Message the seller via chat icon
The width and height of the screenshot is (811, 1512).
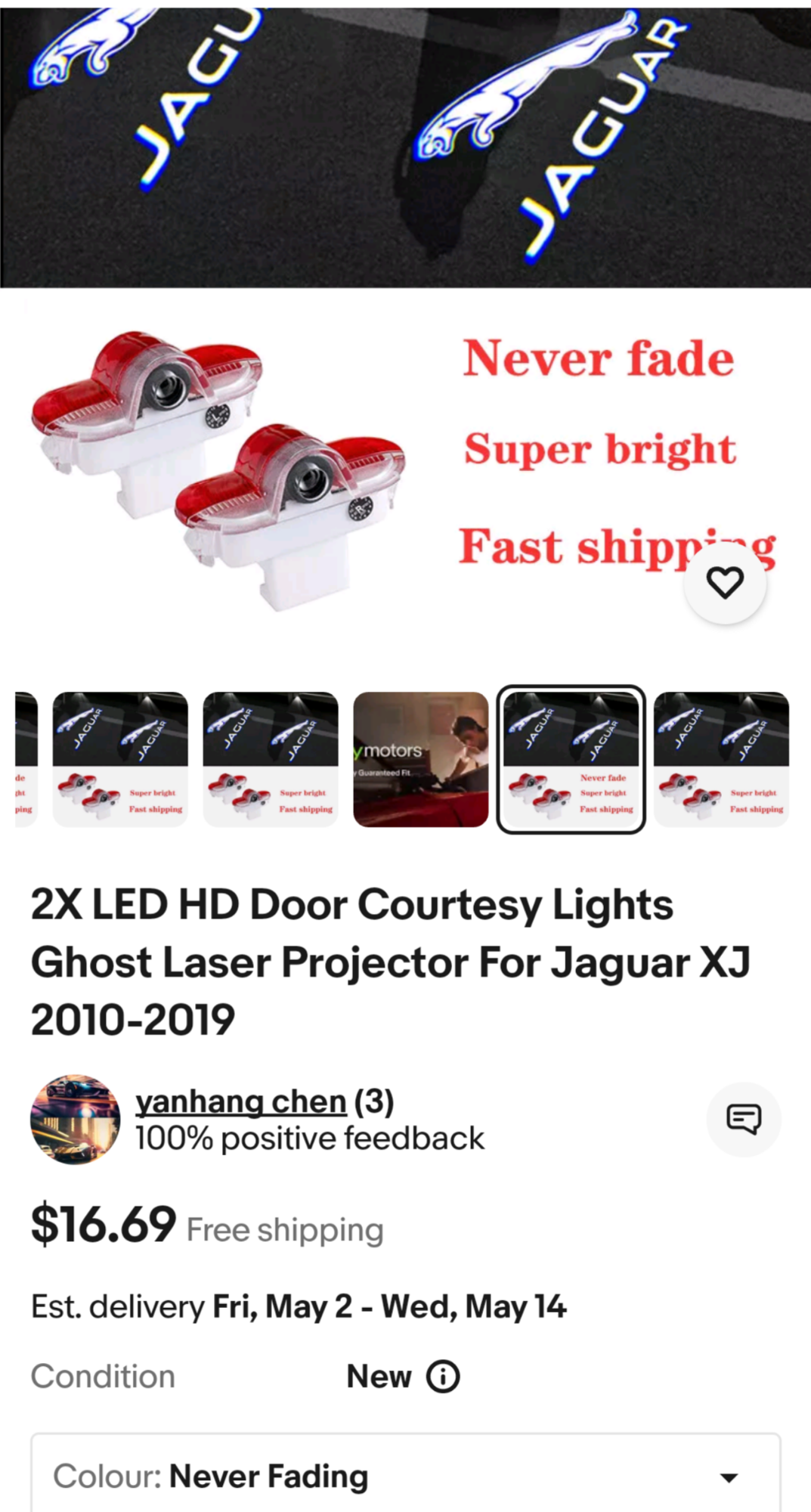click(x=744, y=1119)
